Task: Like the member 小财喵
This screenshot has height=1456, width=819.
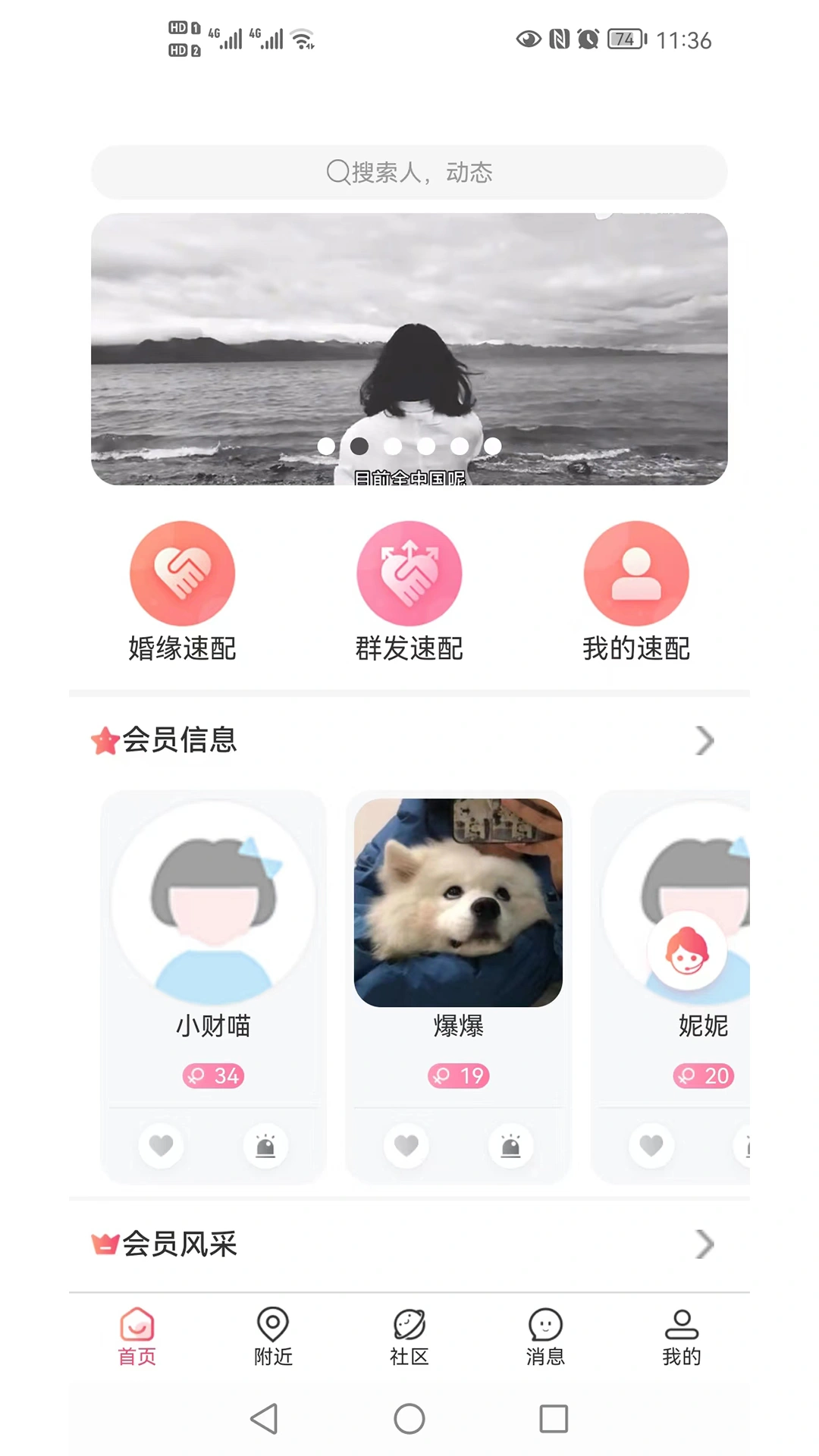Action: [161, 1146]
